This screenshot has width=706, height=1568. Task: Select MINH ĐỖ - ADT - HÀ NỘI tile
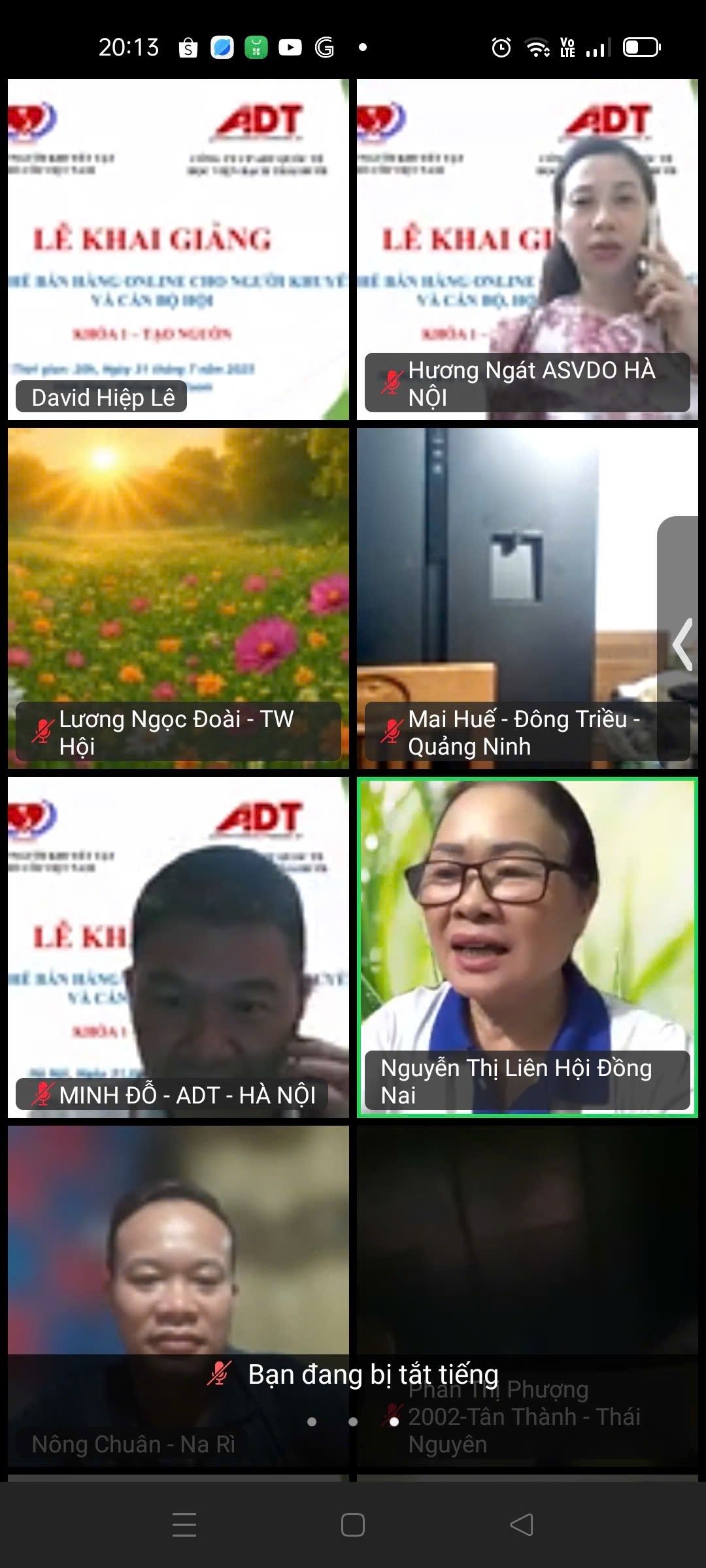[x=178, y=946]
